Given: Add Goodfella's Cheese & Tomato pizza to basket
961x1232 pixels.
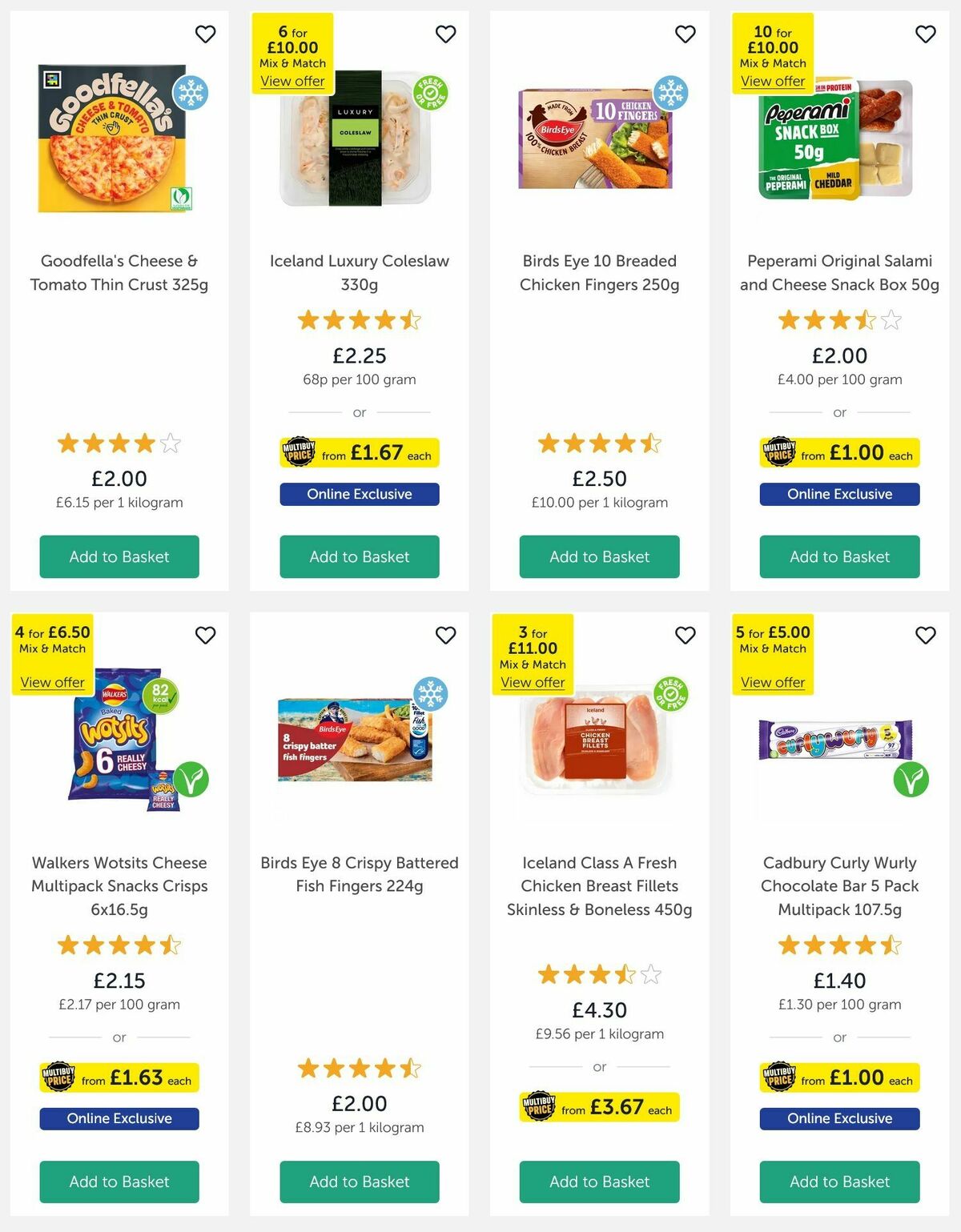Looking at the screenshot, I should tap(119, 556).
